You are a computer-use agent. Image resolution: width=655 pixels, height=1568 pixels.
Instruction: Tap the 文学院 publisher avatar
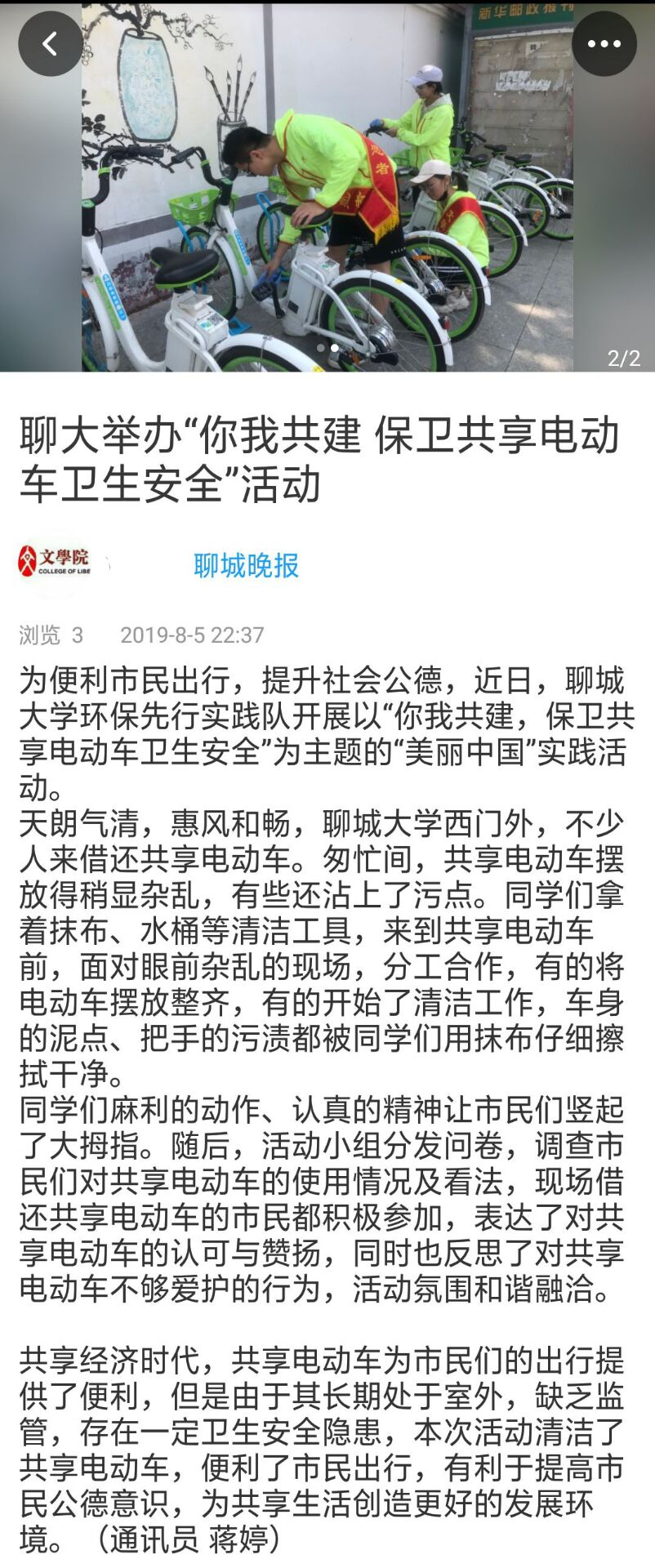[54, 562]
